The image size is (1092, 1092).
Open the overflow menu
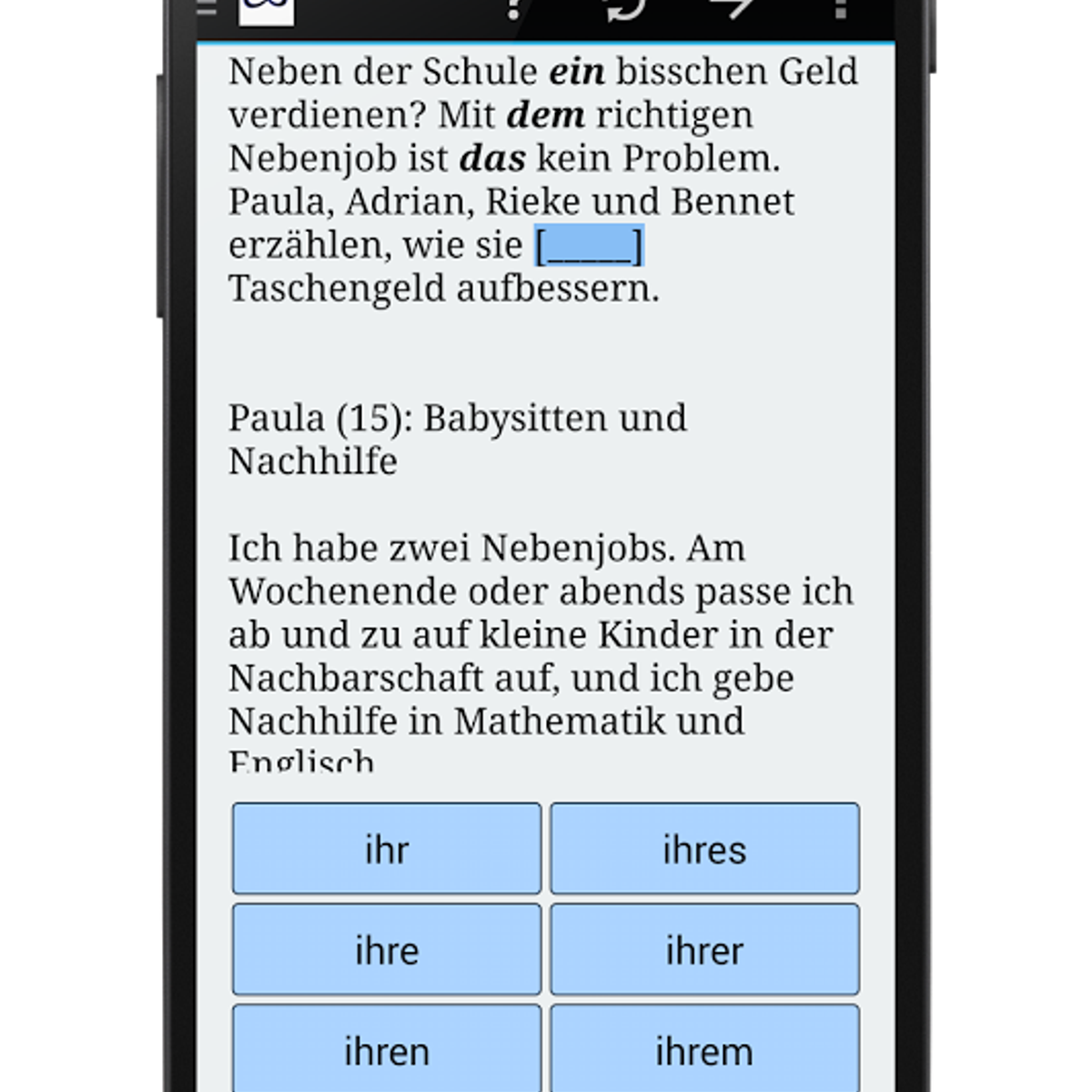840,9
